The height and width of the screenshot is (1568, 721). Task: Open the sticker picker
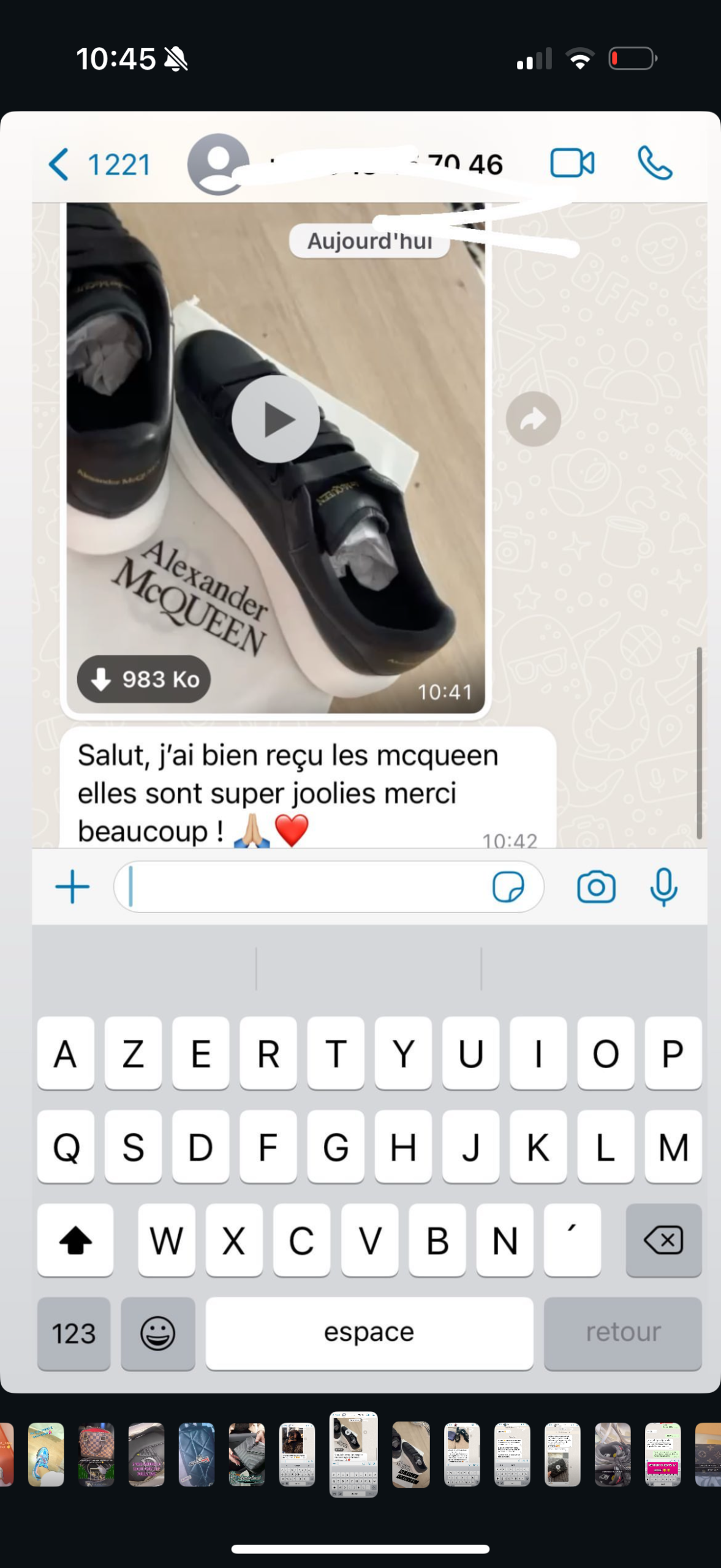(x=508, y=887)
